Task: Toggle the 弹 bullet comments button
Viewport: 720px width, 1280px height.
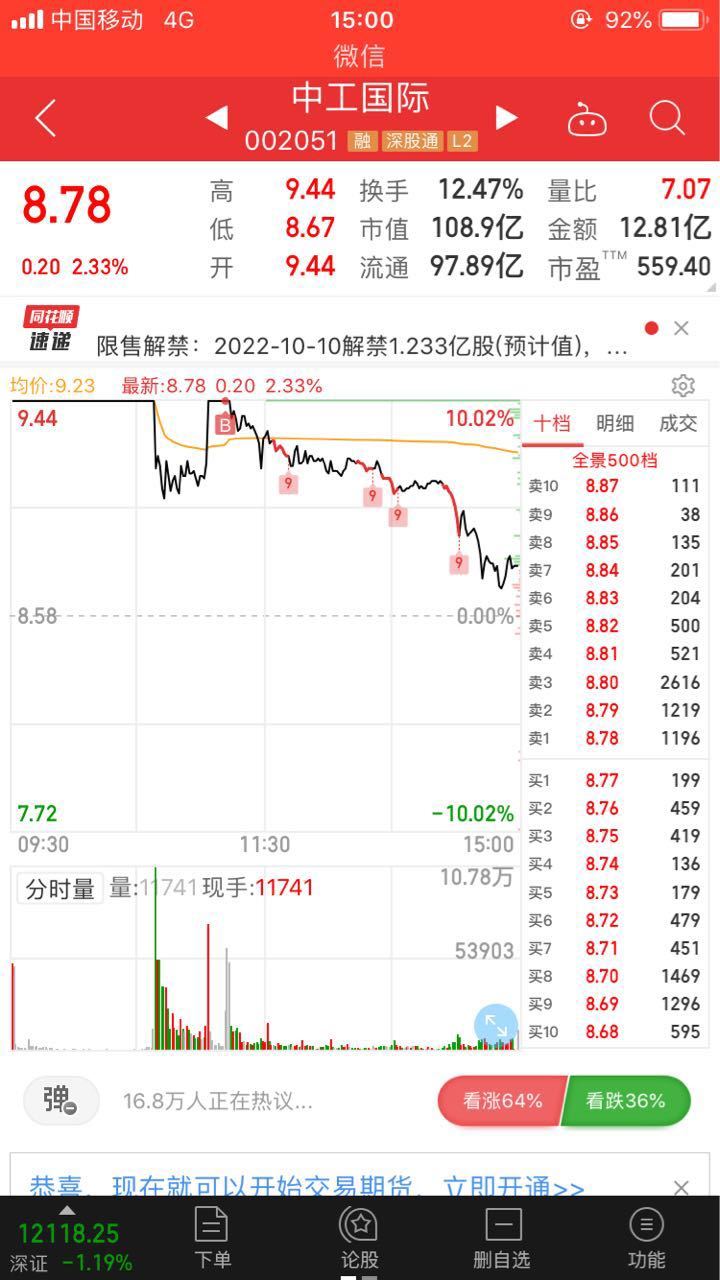Action: point(61,1101)
